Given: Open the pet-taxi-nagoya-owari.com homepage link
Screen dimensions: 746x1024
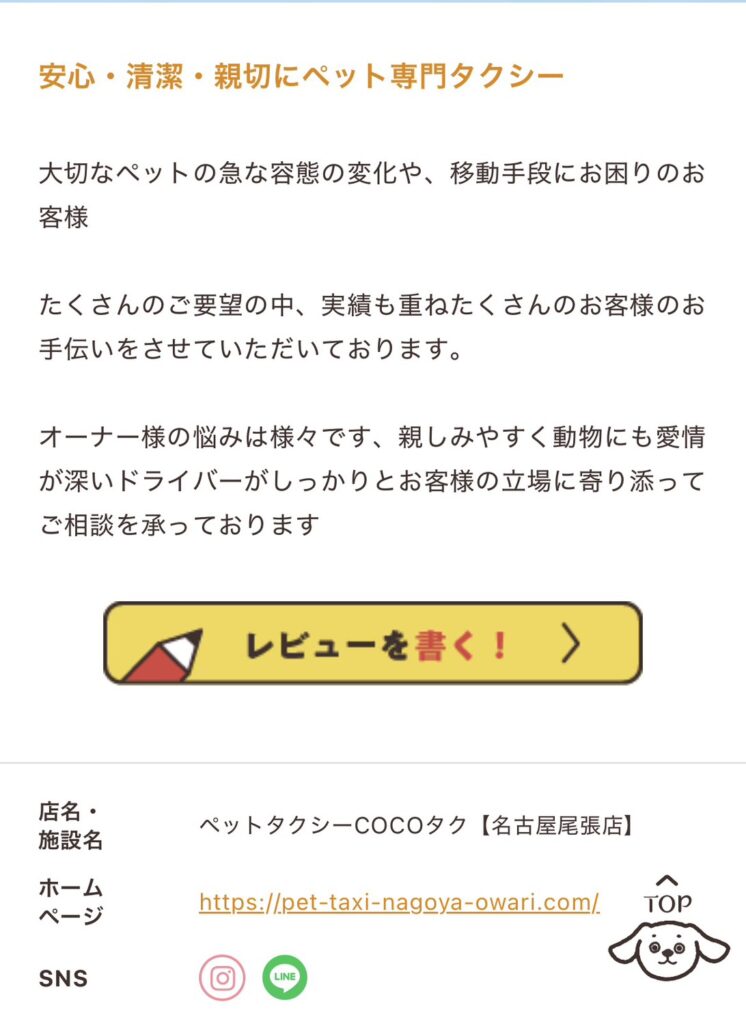Looking at the screenshot, I should click(399, 902).
